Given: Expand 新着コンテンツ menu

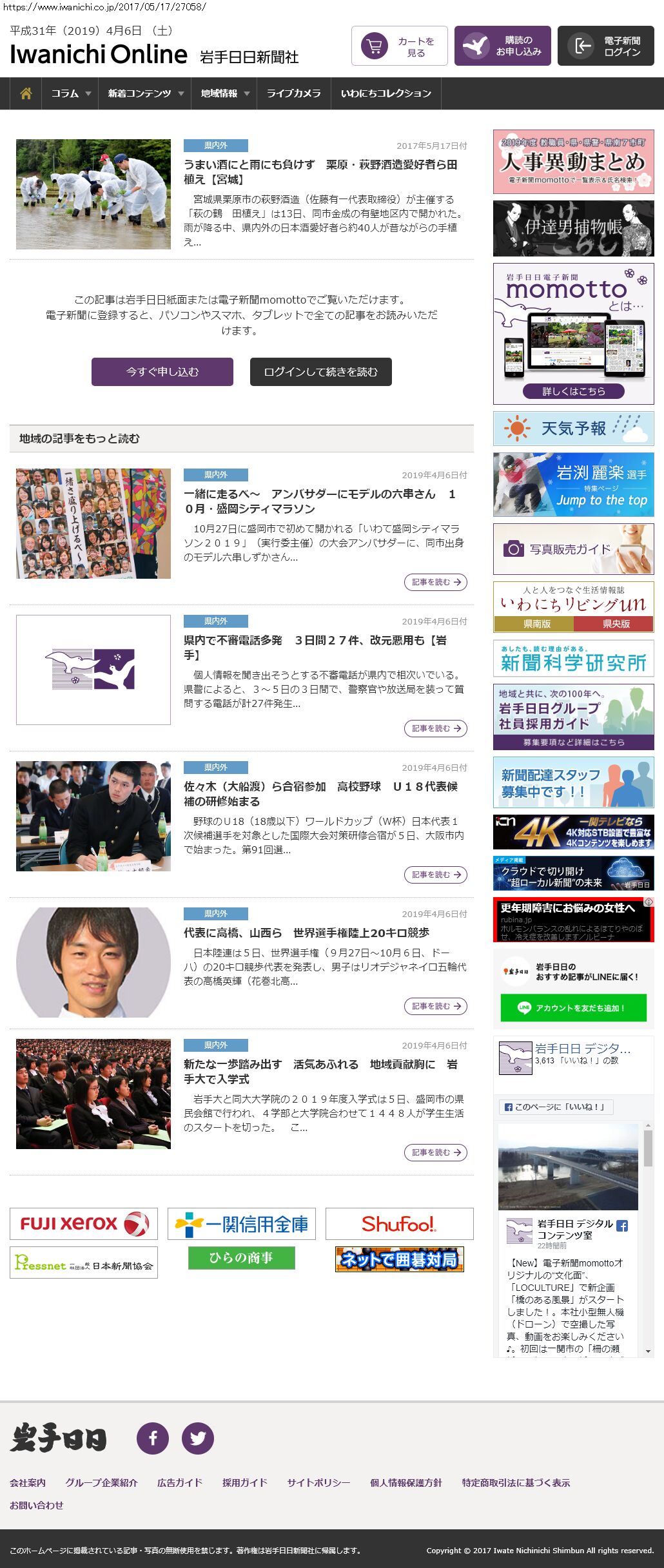Looking at the screenshot, I should point(145,93).
